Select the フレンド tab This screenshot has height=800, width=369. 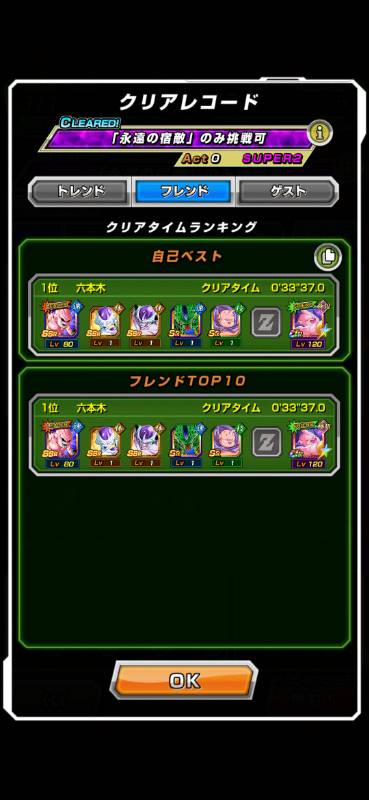(x=184, y=191)
